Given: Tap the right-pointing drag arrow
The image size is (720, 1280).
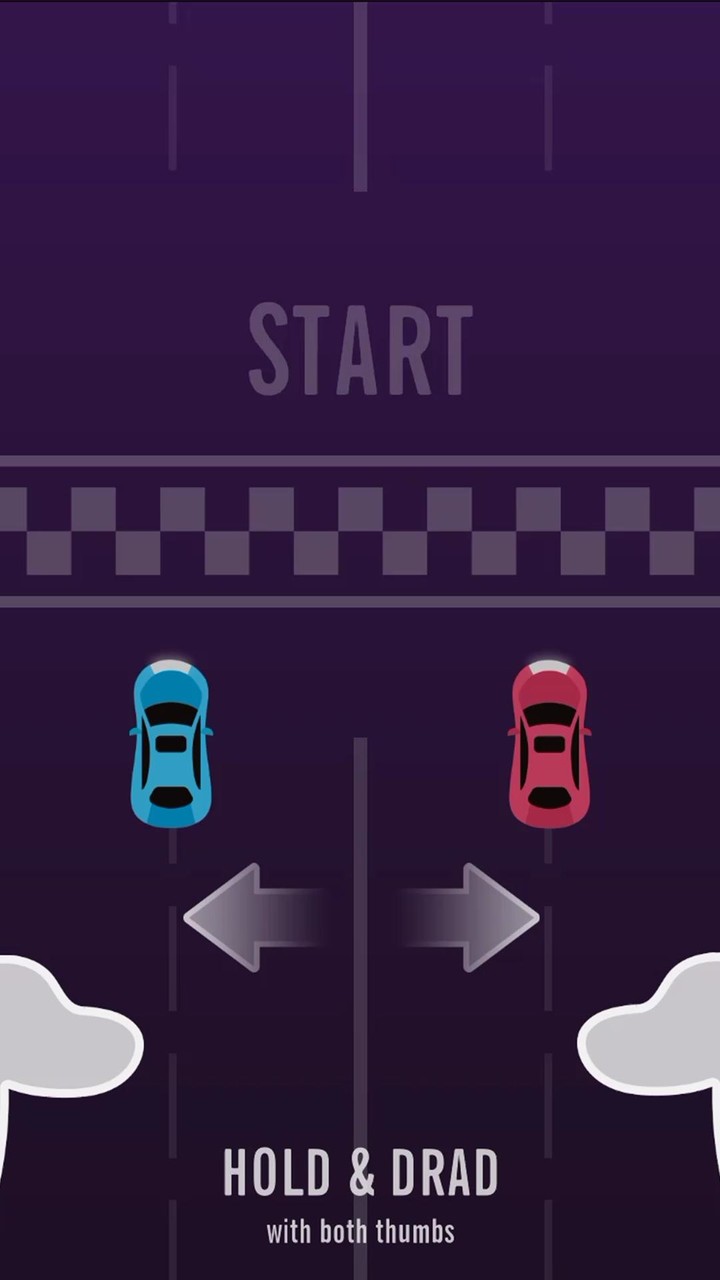Looking at the screenshot, I should (470, 915).
